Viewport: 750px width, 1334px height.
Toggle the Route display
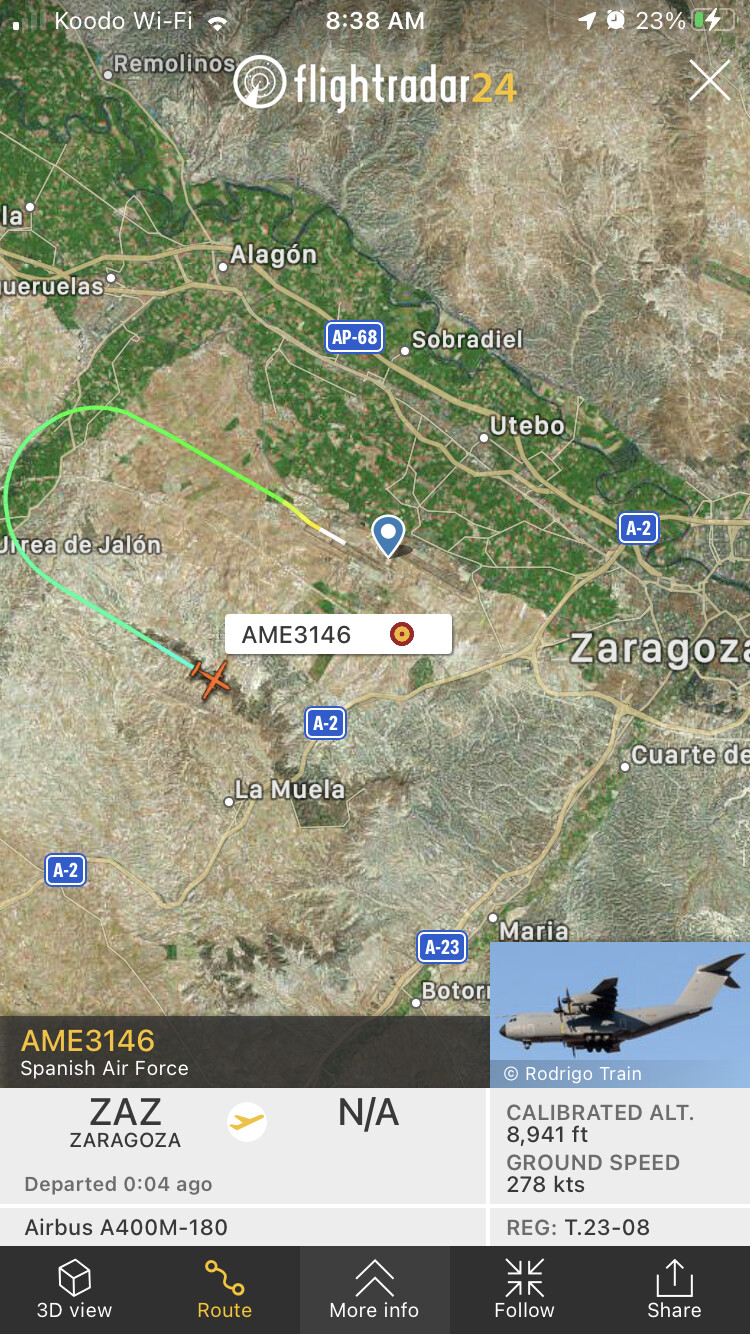224,1290
